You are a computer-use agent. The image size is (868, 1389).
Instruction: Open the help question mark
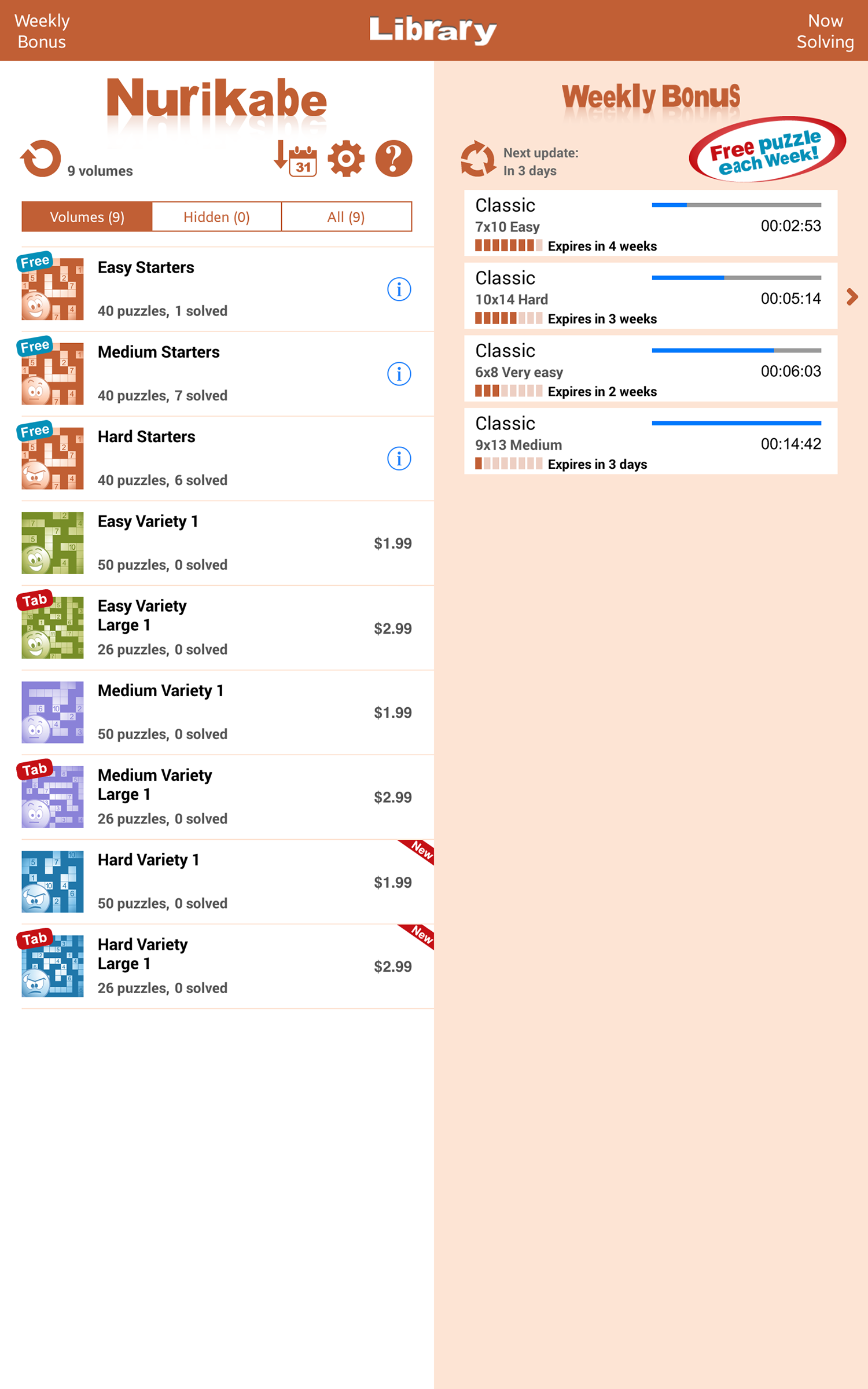[x=393, y=159]
